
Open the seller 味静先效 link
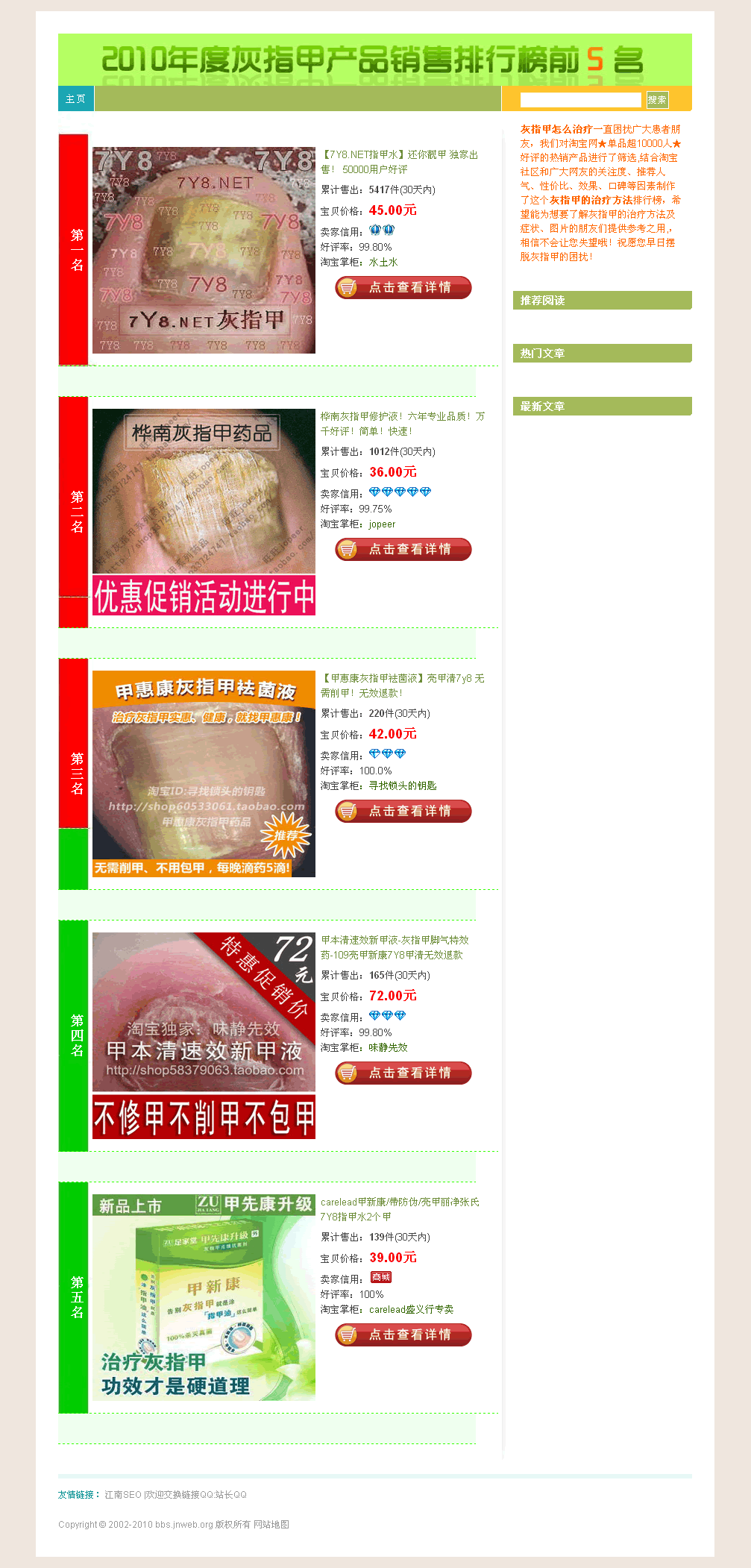click(x=388, y=1048)
